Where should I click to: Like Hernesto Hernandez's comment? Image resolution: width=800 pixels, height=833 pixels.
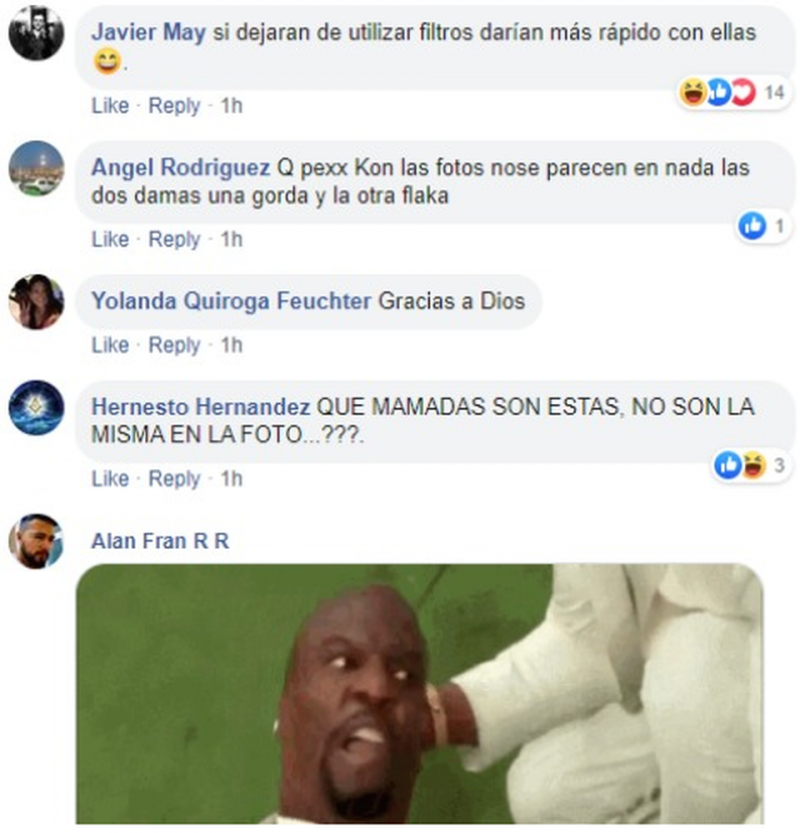[x=110, y=479]
